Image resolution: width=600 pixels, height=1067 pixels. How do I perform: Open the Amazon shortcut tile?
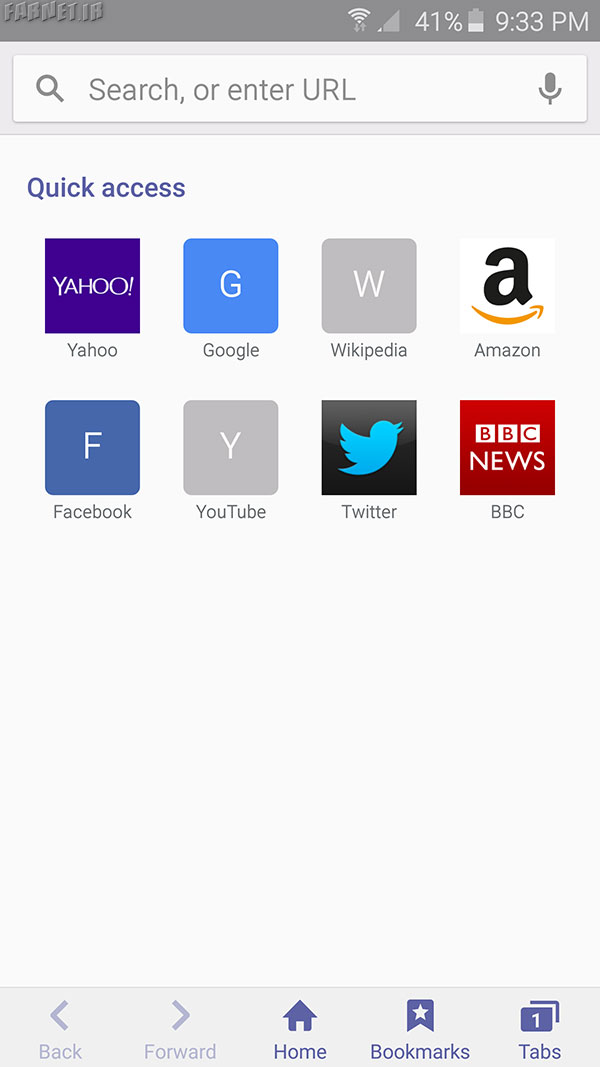click(x=507, y=286)
